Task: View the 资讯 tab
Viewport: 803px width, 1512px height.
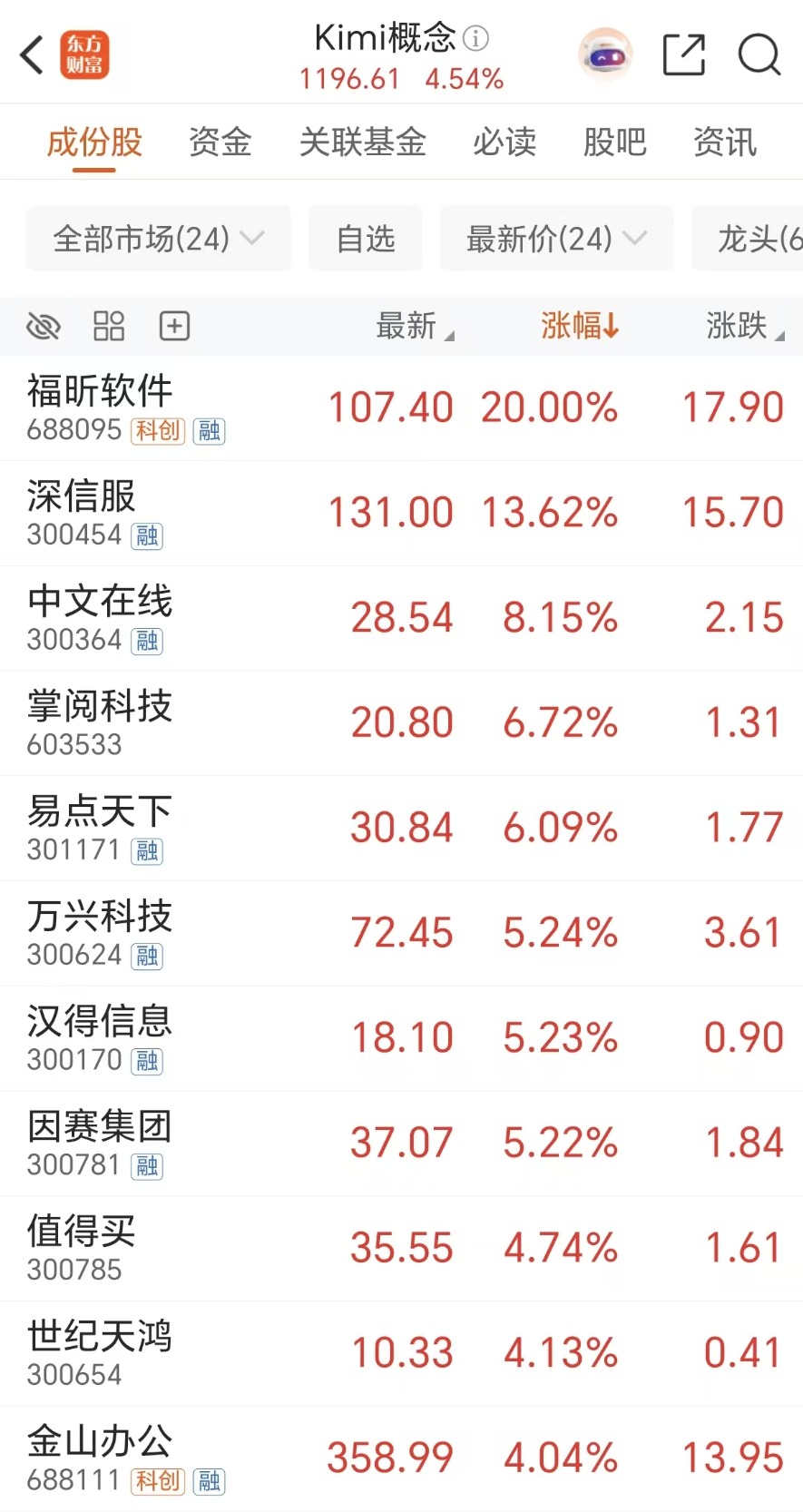Action: 724,142
